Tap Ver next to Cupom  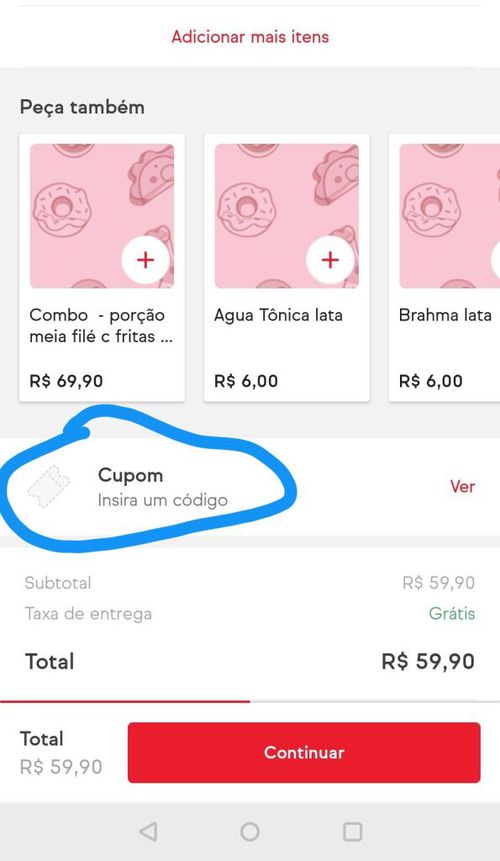[x=462, y=487]
